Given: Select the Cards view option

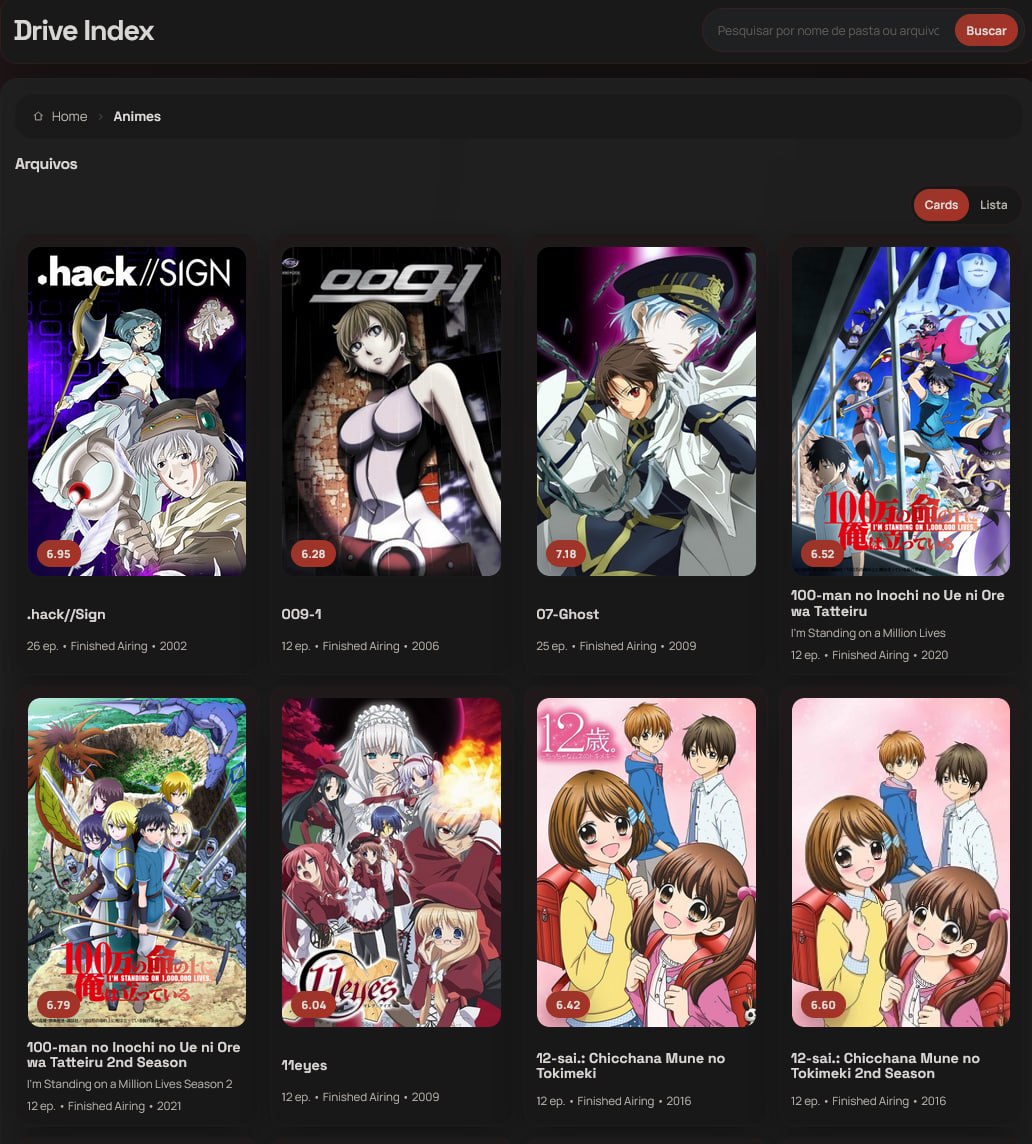Looking at the screenshot, I should point(940,204).
